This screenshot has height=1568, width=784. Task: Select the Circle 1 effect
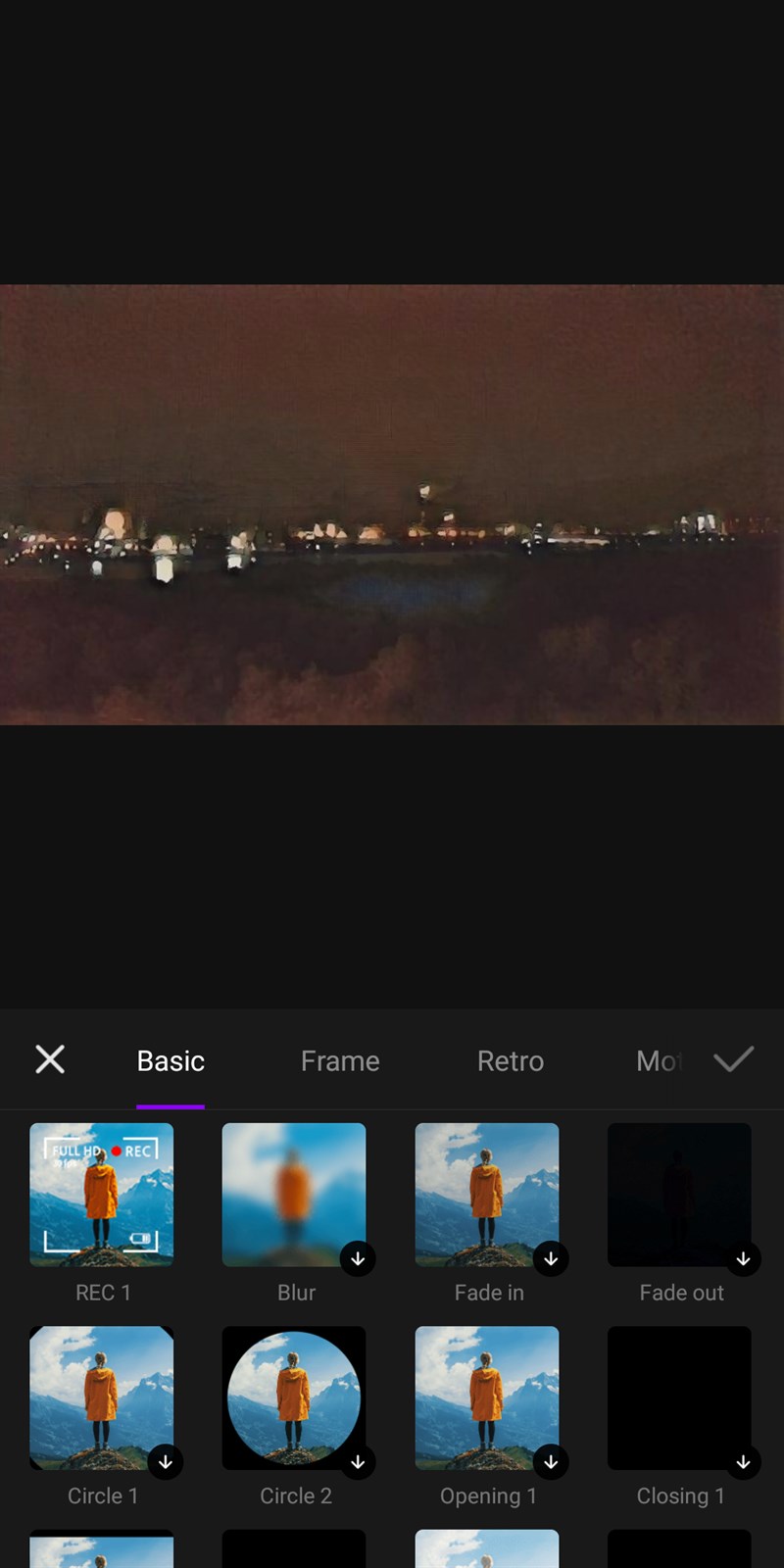click(x=102, y=1397)
